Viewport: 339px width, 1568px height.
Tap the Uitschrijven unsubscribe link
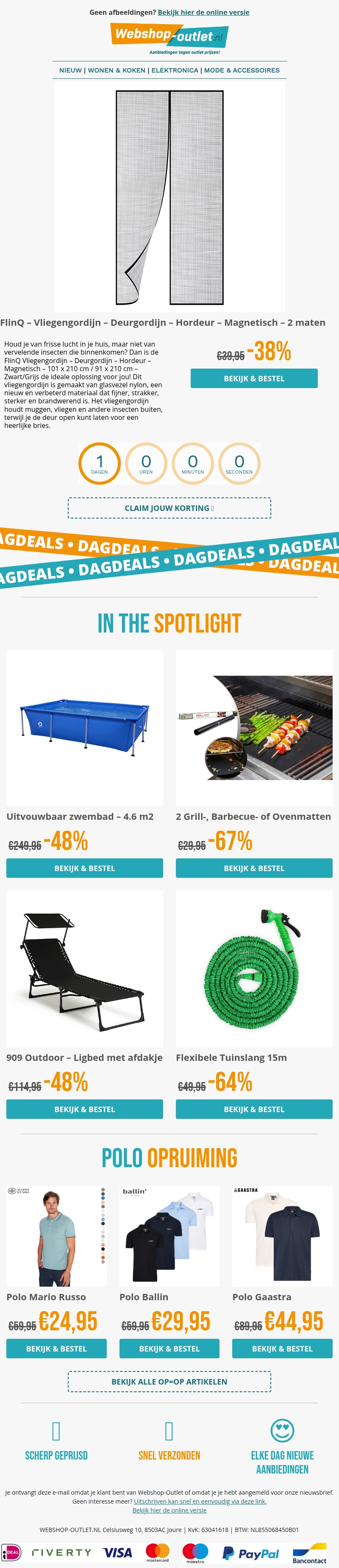200,1501
